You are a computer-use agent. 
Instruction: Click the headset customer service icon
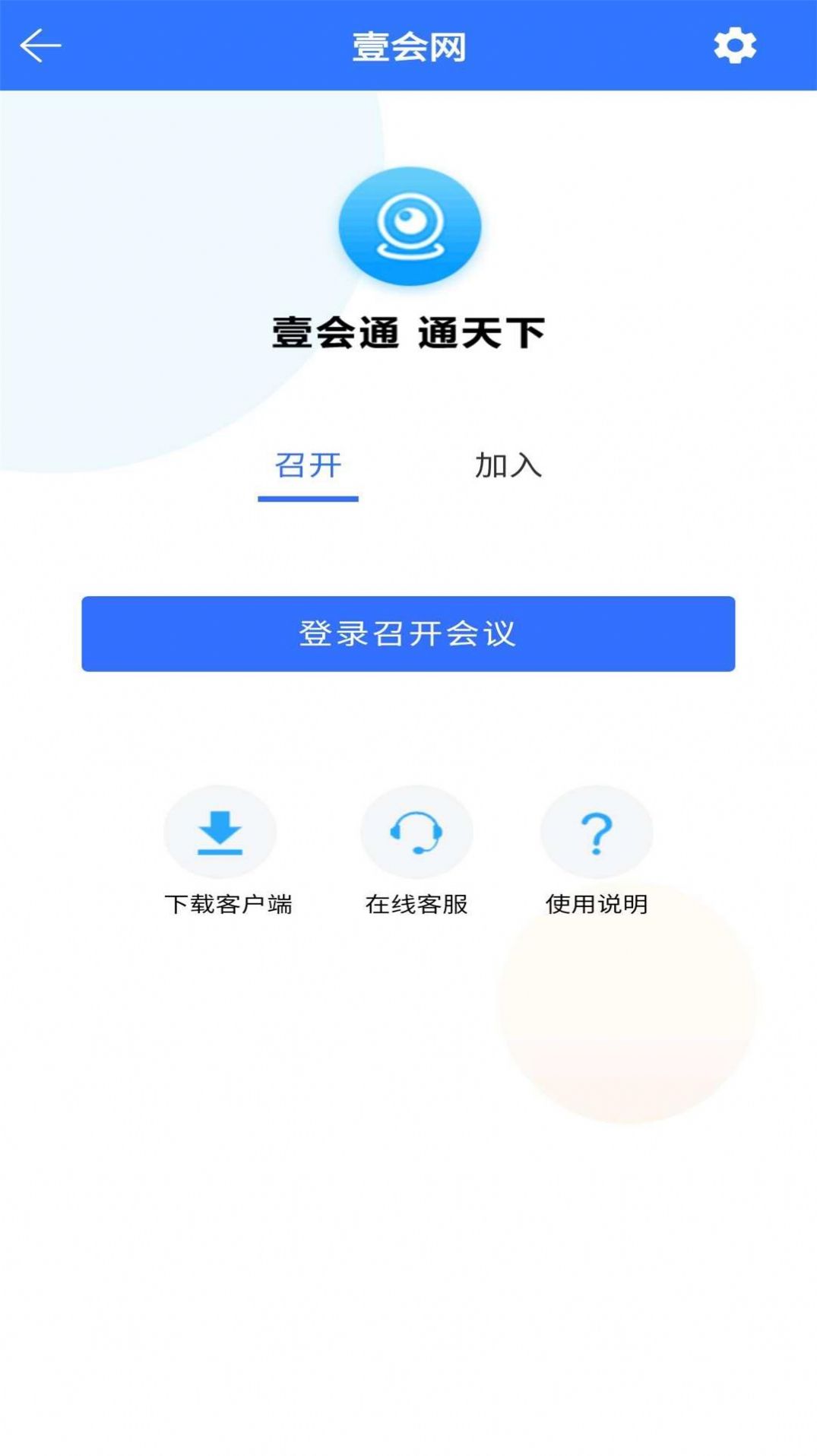tap(416, 832)
